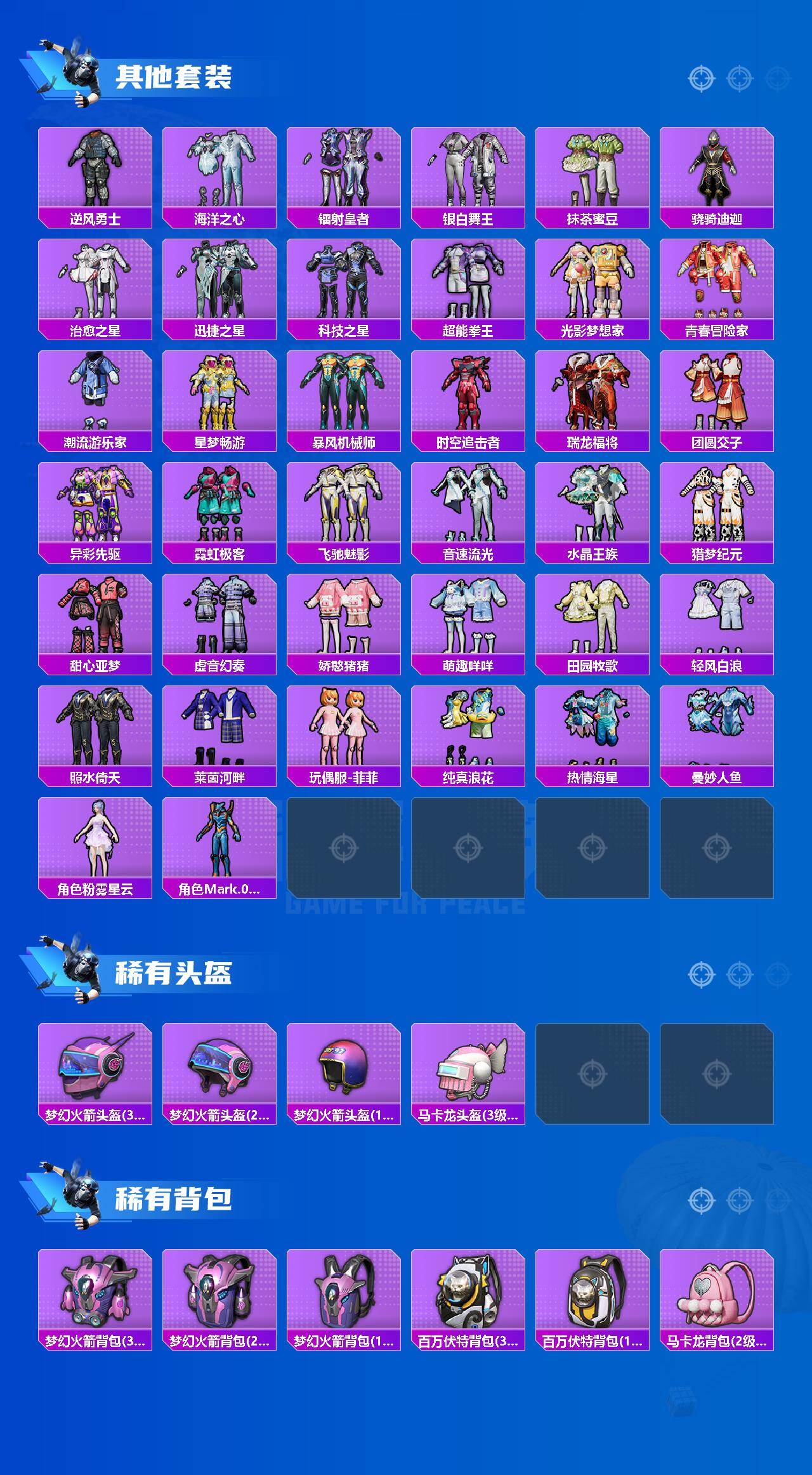Click the 甜心亚梦 name label
The image size is (812, 1475).
coord(95,665)
